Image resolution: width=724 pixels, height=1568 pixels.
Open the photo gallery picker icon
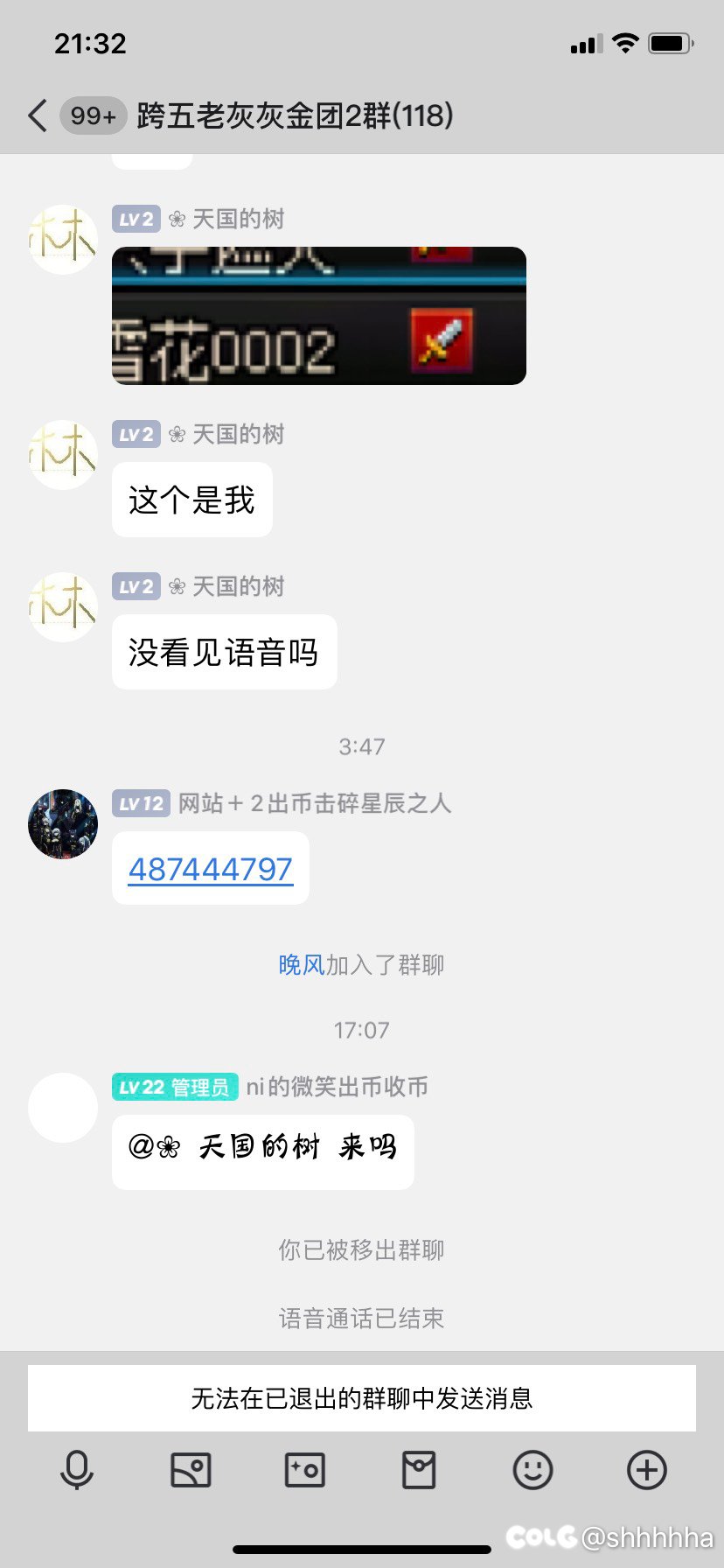(x=191, y=1470)
